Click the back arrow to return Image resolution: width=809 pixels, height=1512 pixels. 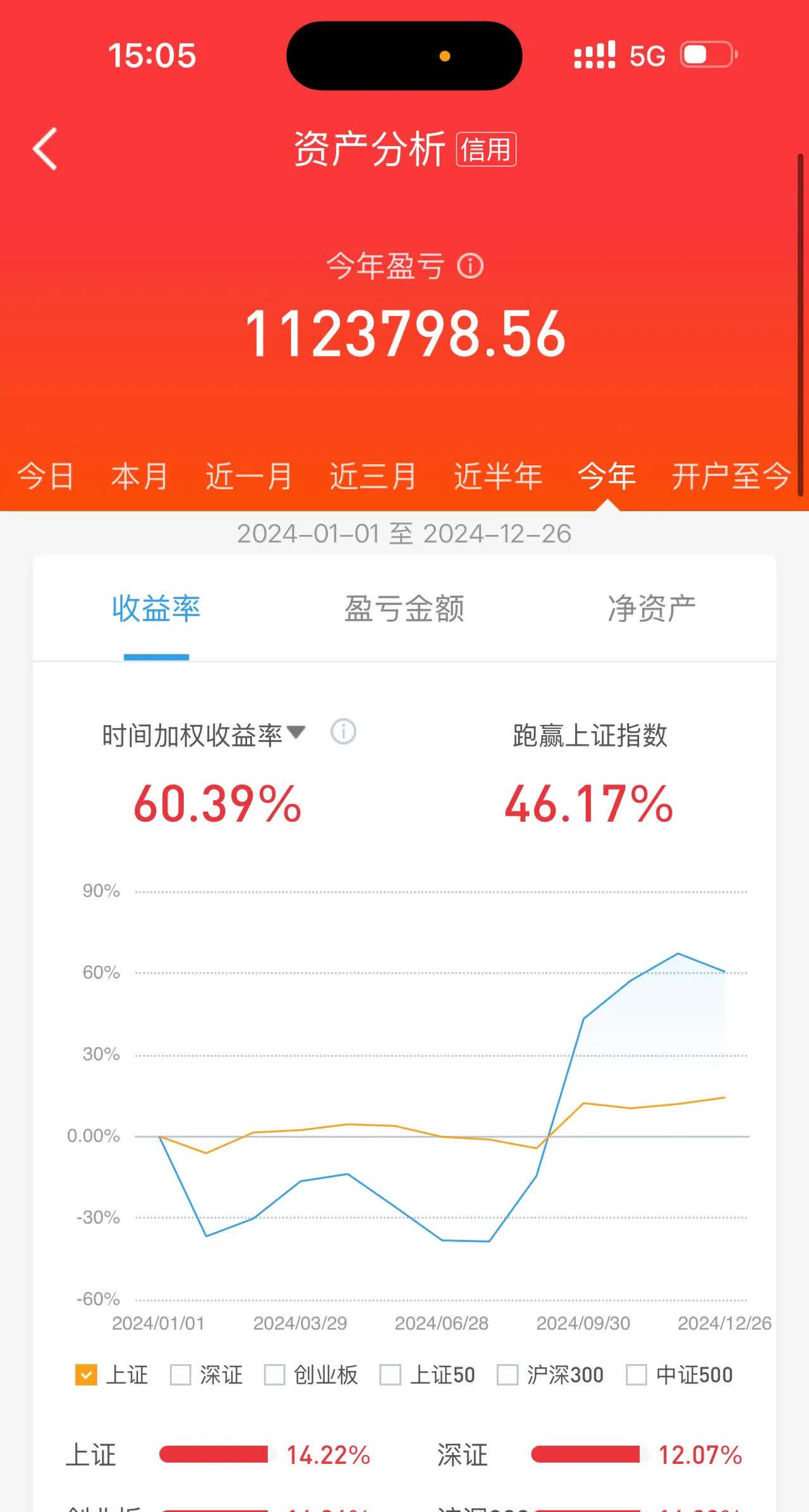tap(44, 149)
